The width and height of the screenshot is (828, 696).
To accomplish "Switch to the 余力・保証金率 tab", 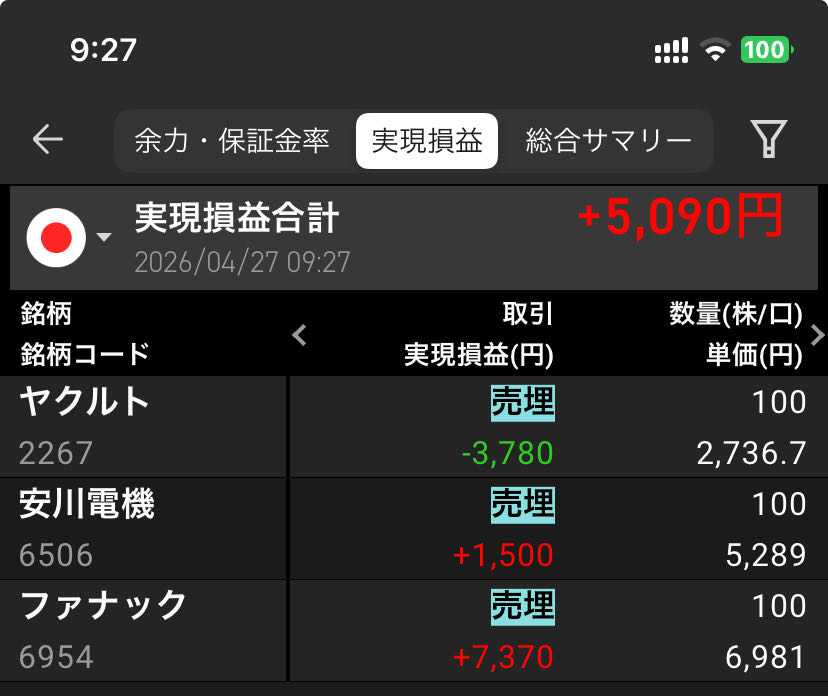I will tap(232, 141).
